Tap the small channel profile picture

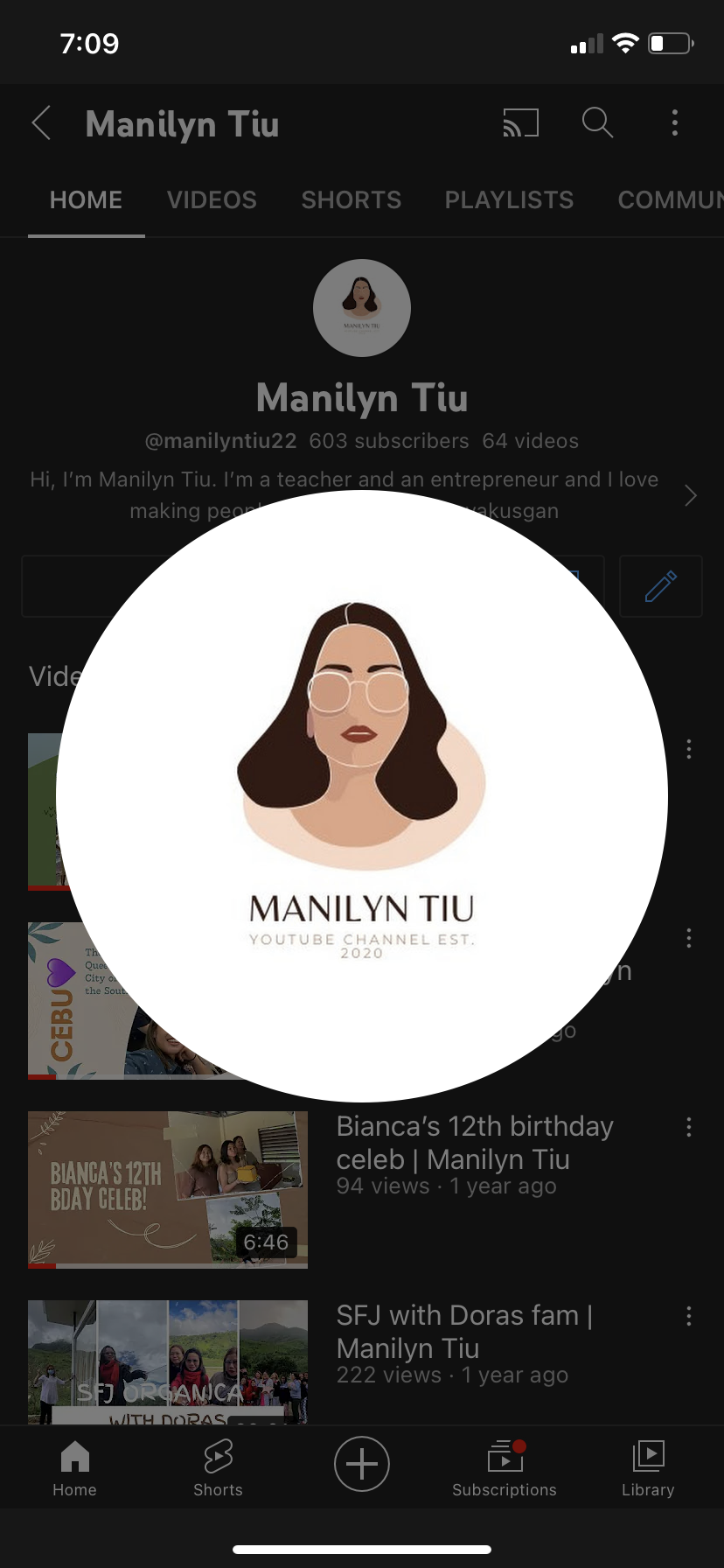tap(362, 308)
